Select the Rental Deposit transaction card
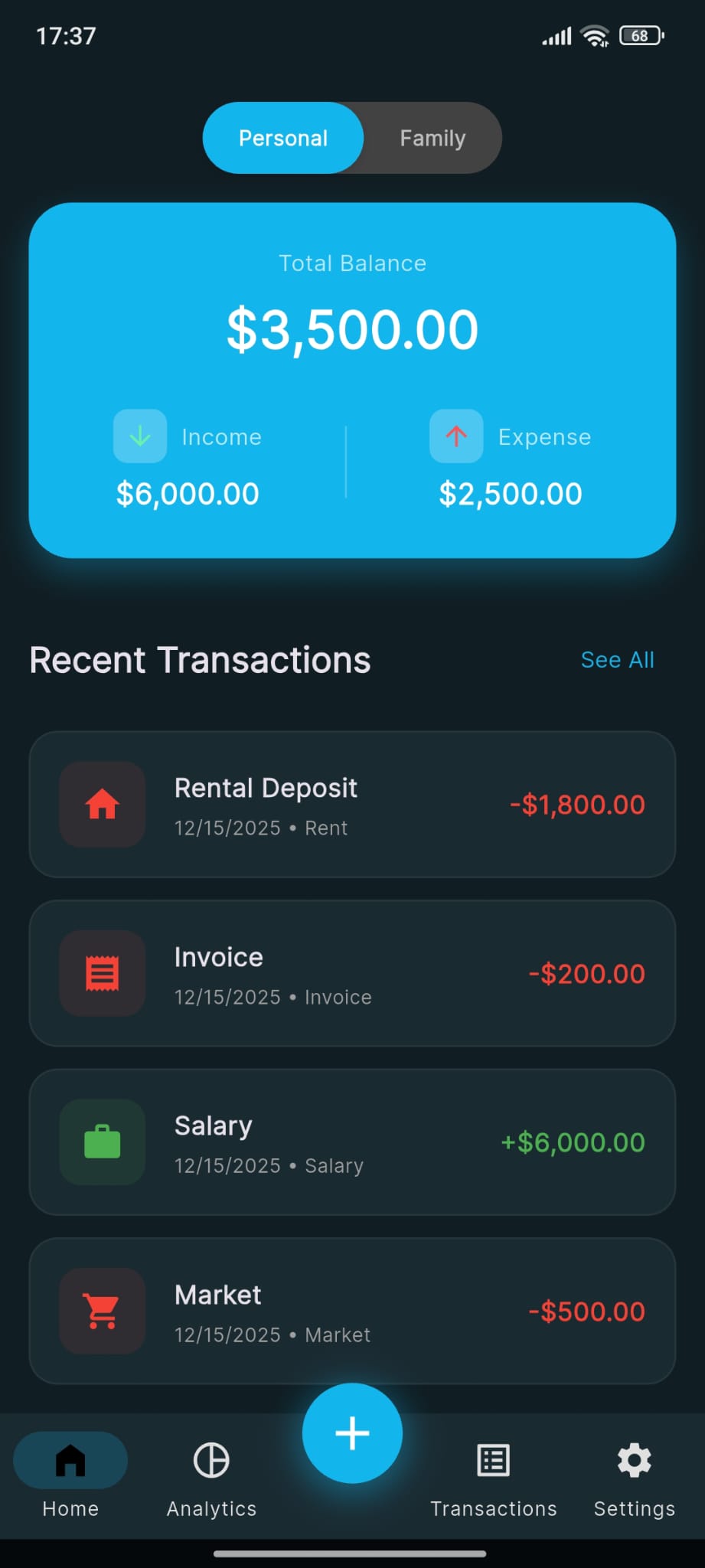Viewport: 705px width, 1568px height. pos(352,805)
